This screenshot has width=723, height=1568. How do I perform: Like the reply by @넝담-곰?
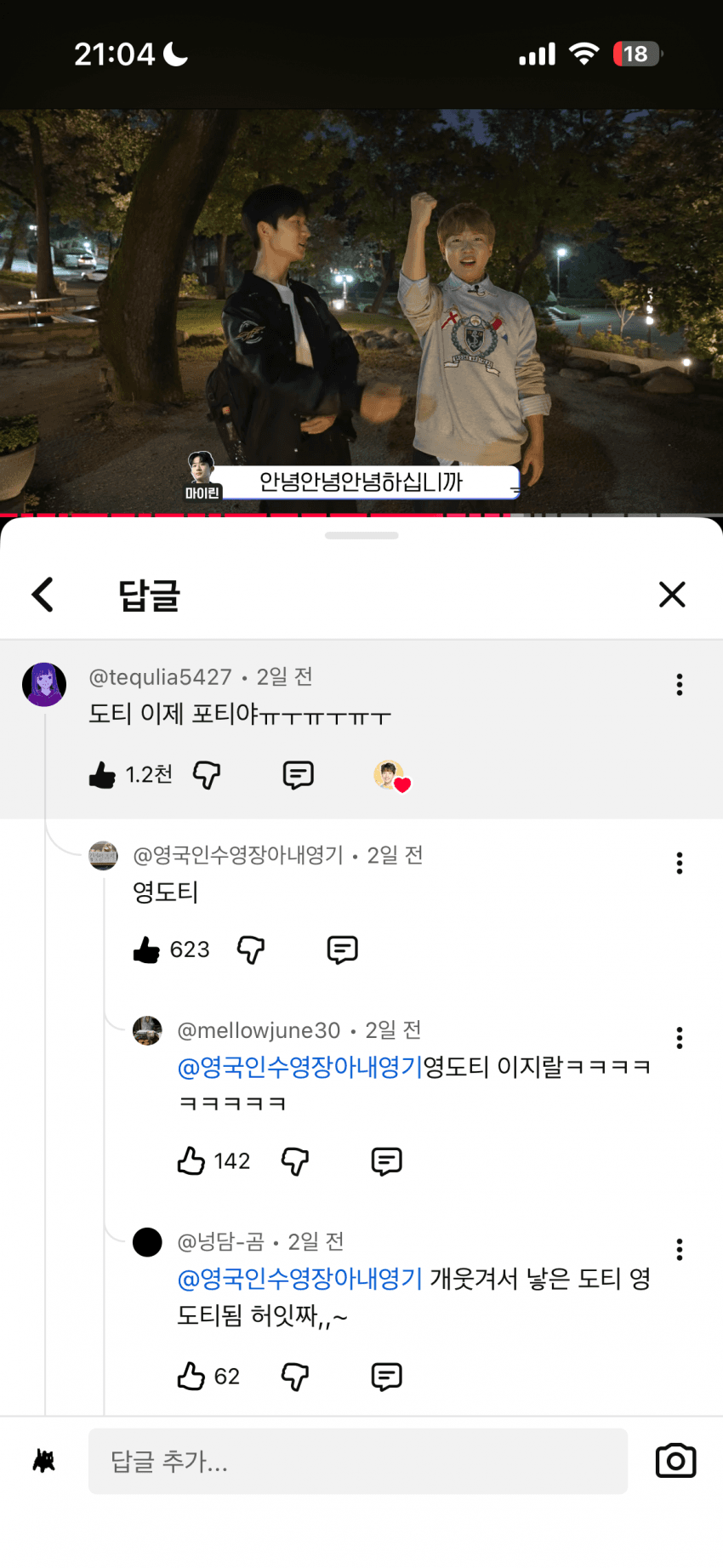191,1377
